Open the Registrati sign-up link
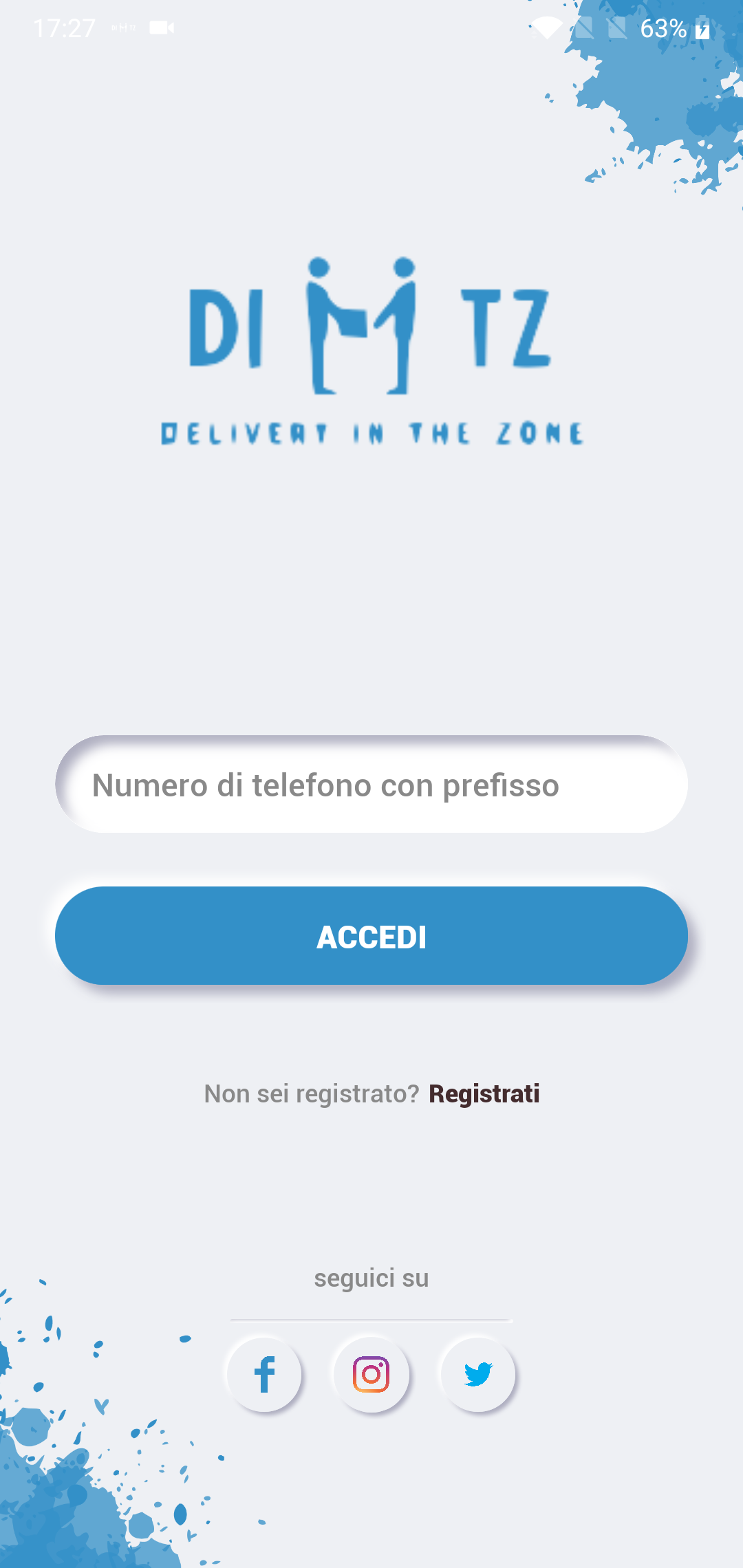This screenshot has width=743, height=1568. click(x=484, y=1093)
